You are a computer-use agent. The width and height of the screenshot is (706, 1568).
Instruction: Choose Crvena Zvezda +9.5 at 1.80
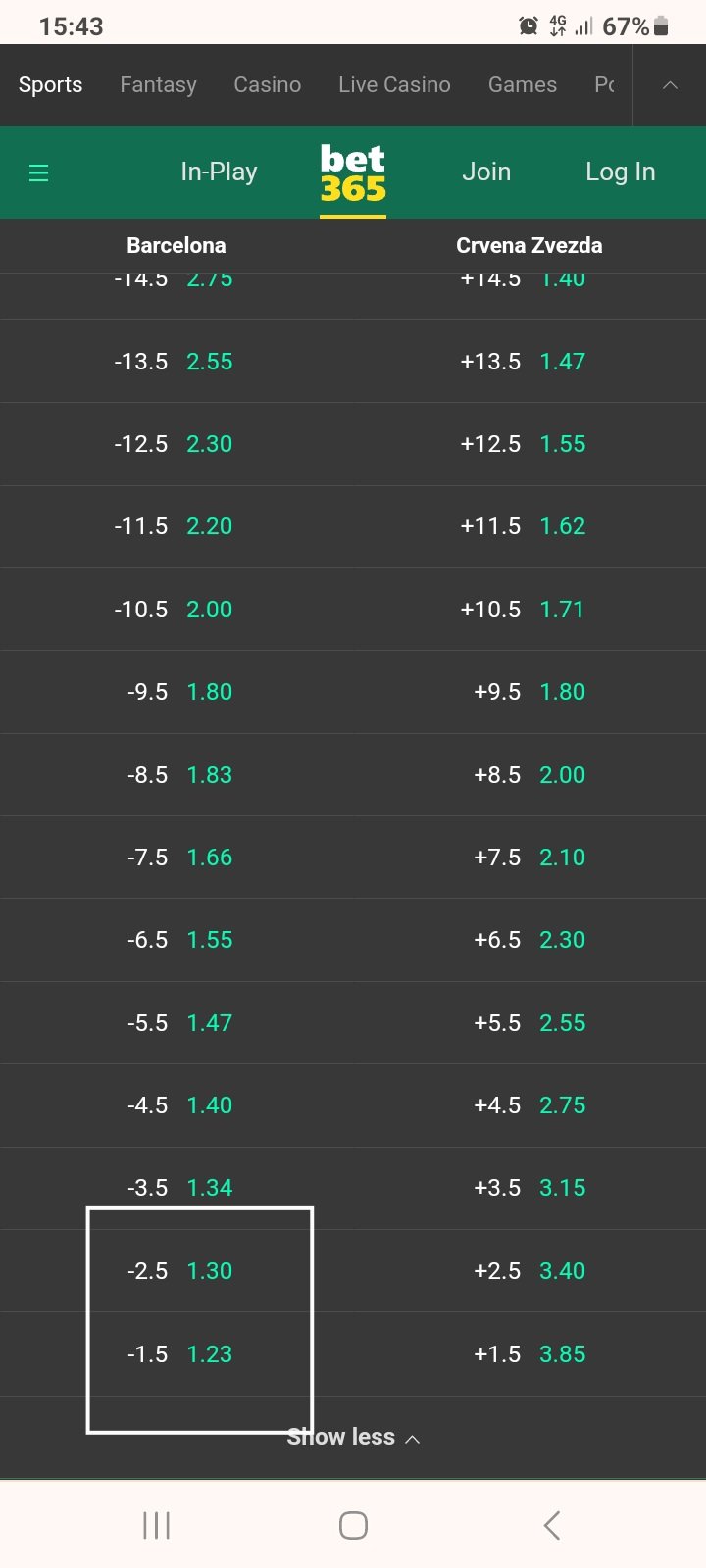(528, 692)
